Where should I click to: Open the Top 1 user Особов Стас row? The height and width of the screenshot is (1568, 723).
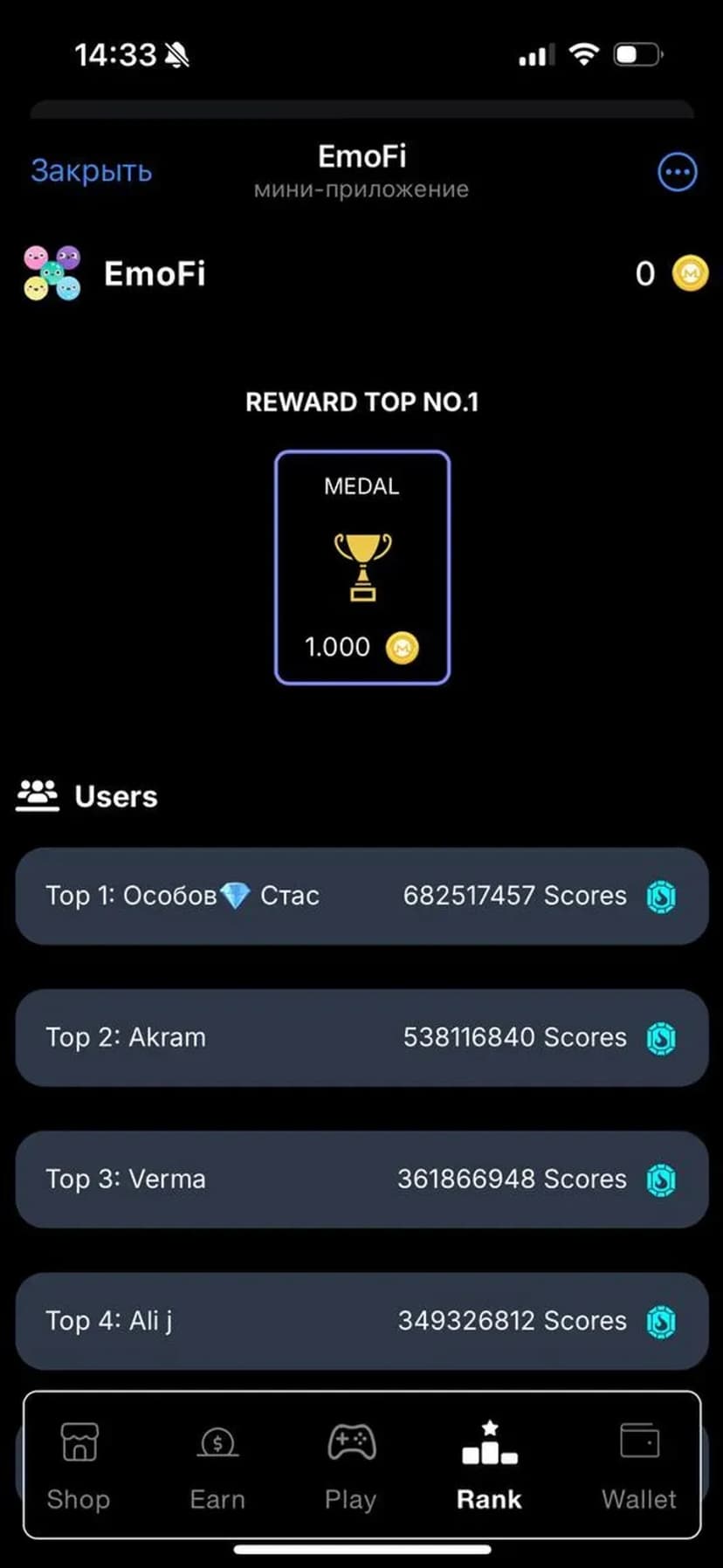pyautogui.click(x=361, y=896)
